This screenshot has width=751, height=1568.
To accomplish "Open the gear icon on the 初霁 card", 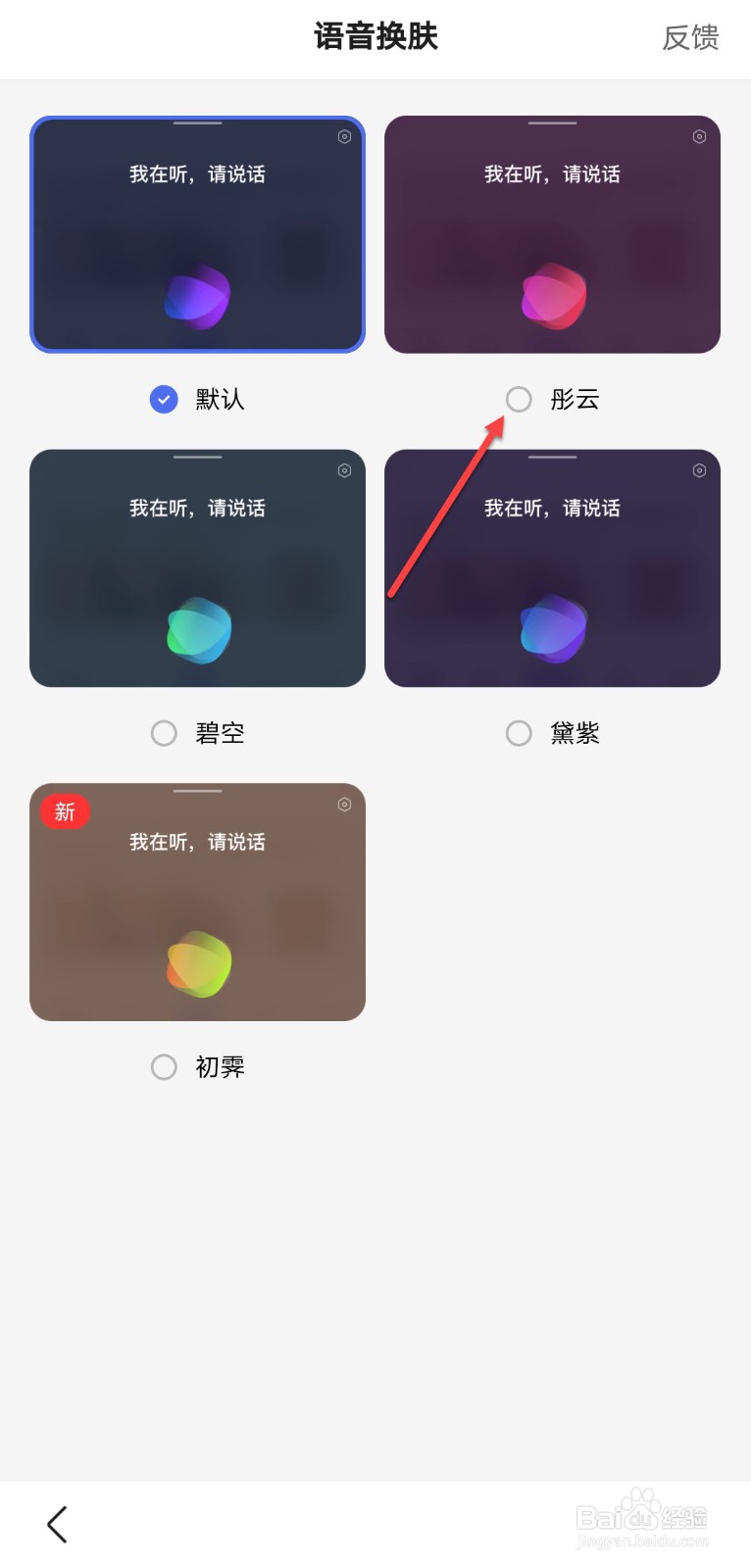I will (343, 804).
